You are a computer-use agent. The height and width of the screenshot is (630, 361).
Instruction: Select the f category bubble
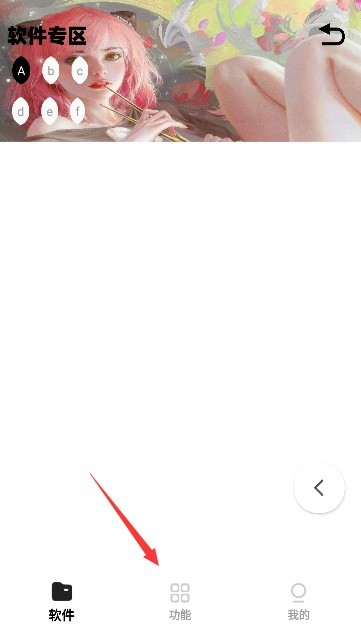coord(78,111)
